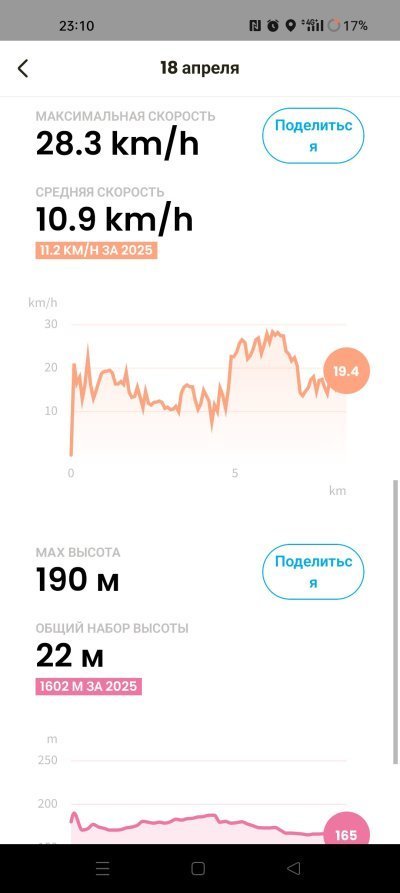
Task: Share the maximum speed stats
Action: (313, 136)
